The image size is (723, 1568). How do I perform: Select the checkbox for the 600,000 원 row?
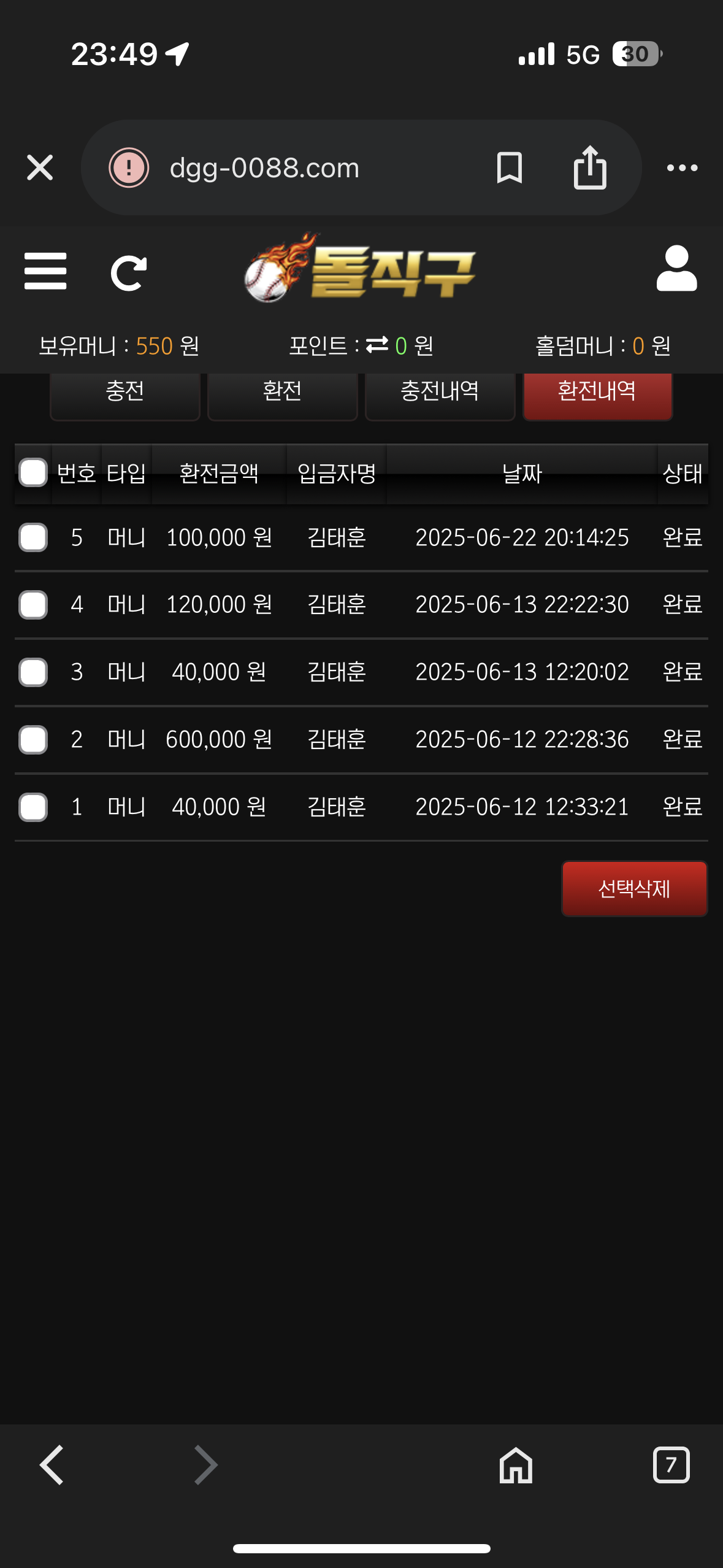(33, 739)
